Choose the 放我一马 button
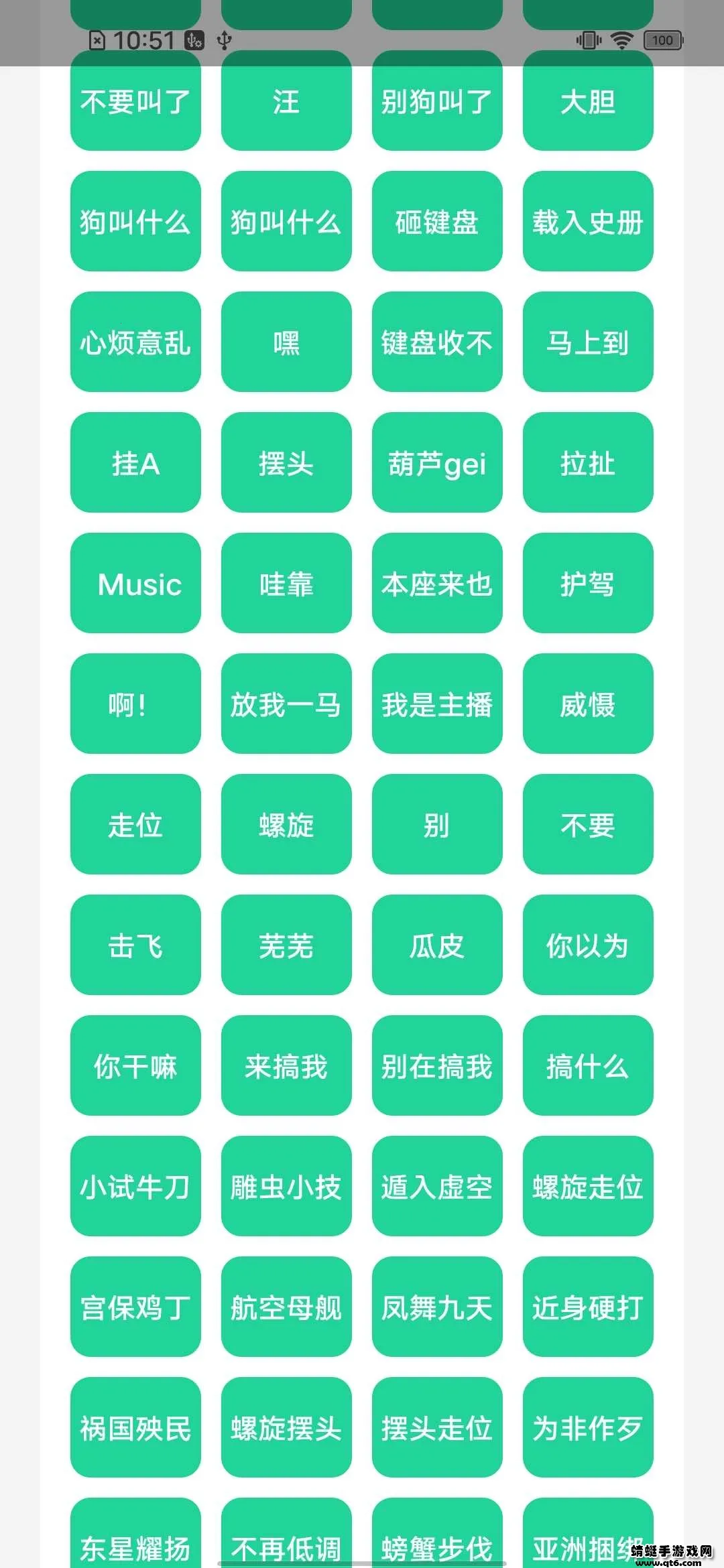The height and width of the screenshot is (1568, 724). pyautogui.click(x=286, y=704)
